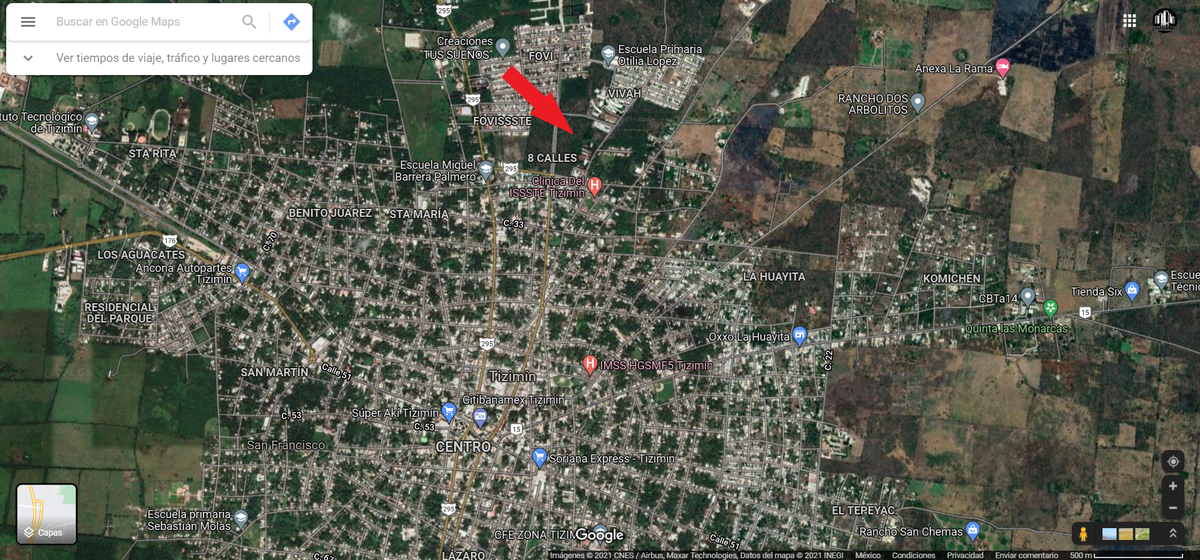Viewport: 1200px width, 560px height.
Task: Tap the magnifying glass search icon
Action: coord(249,22)
